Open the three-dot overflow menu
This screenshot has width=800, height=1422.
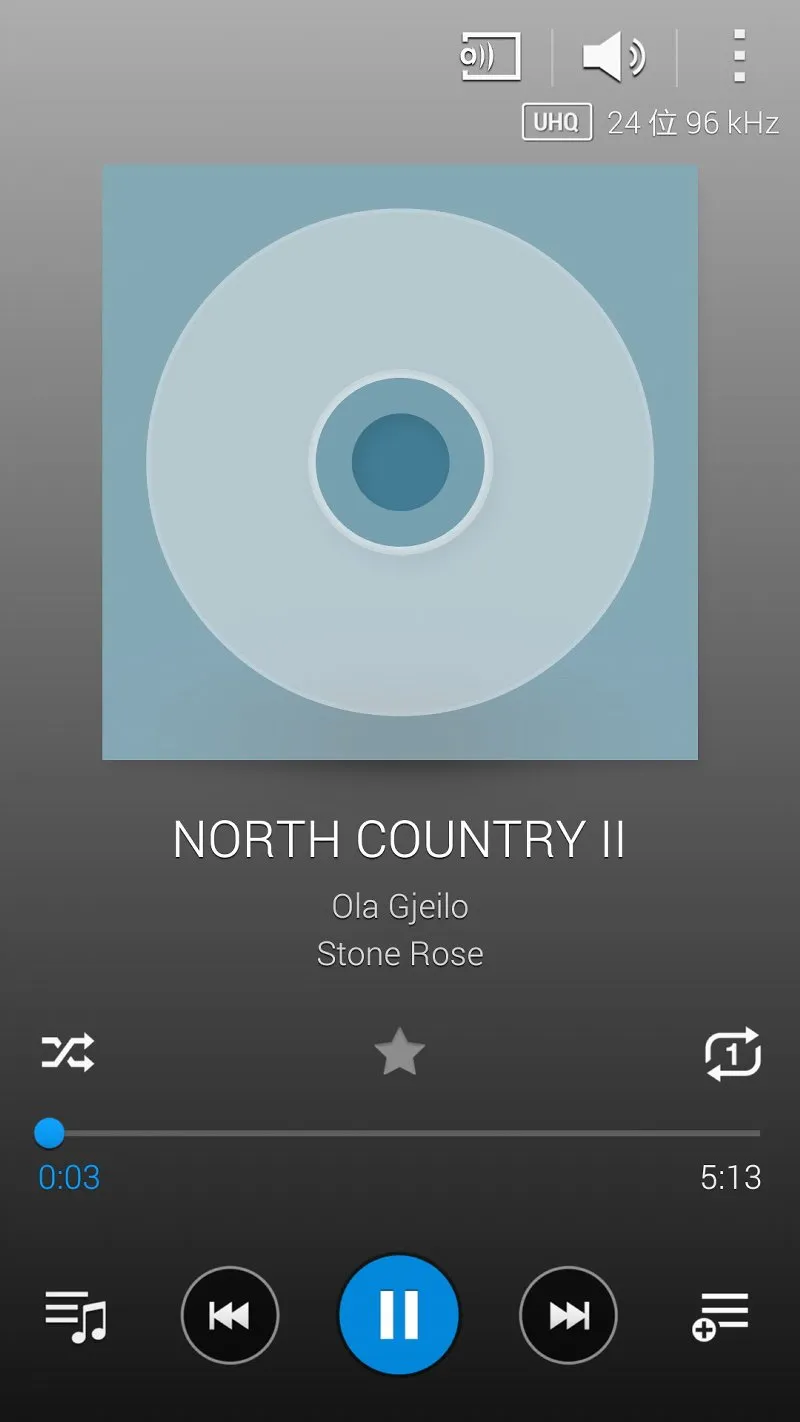click(x=738, y=56)
